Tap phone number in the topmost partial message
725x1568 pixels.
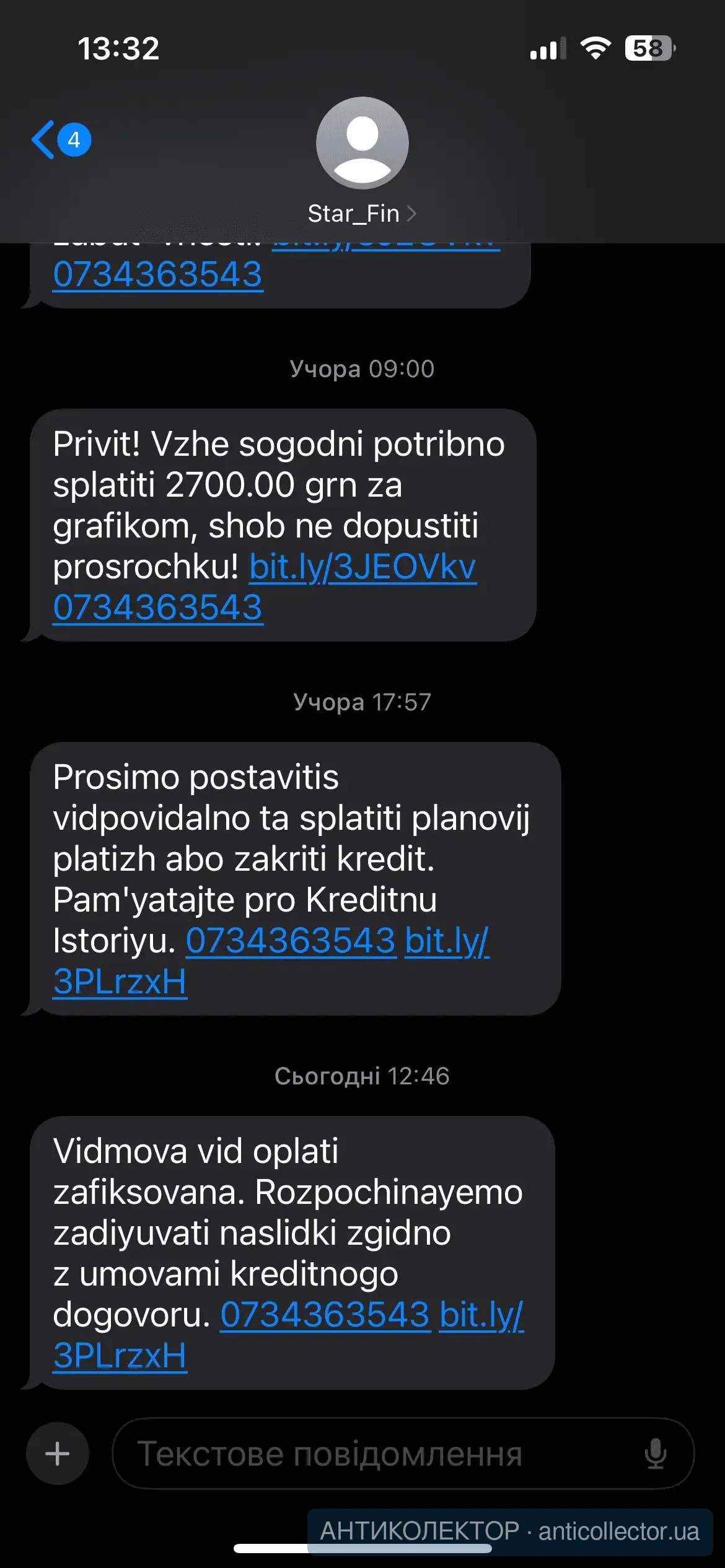tap(158, 275)
